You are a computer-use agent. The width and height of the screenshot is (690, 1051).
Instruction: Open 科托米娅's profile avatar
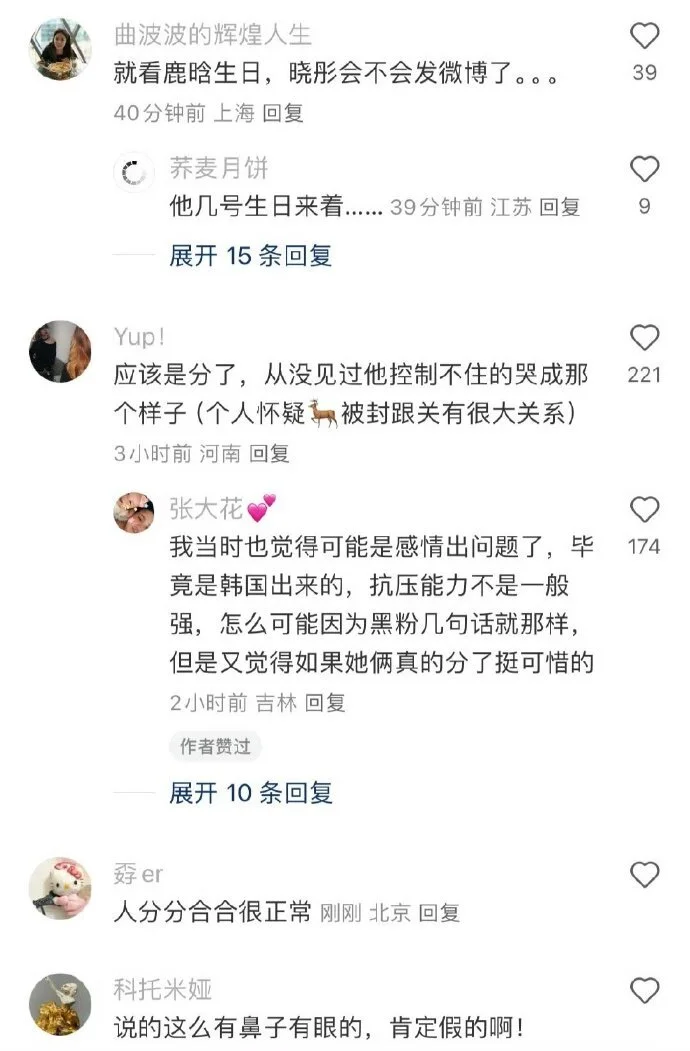(60, 1004)
